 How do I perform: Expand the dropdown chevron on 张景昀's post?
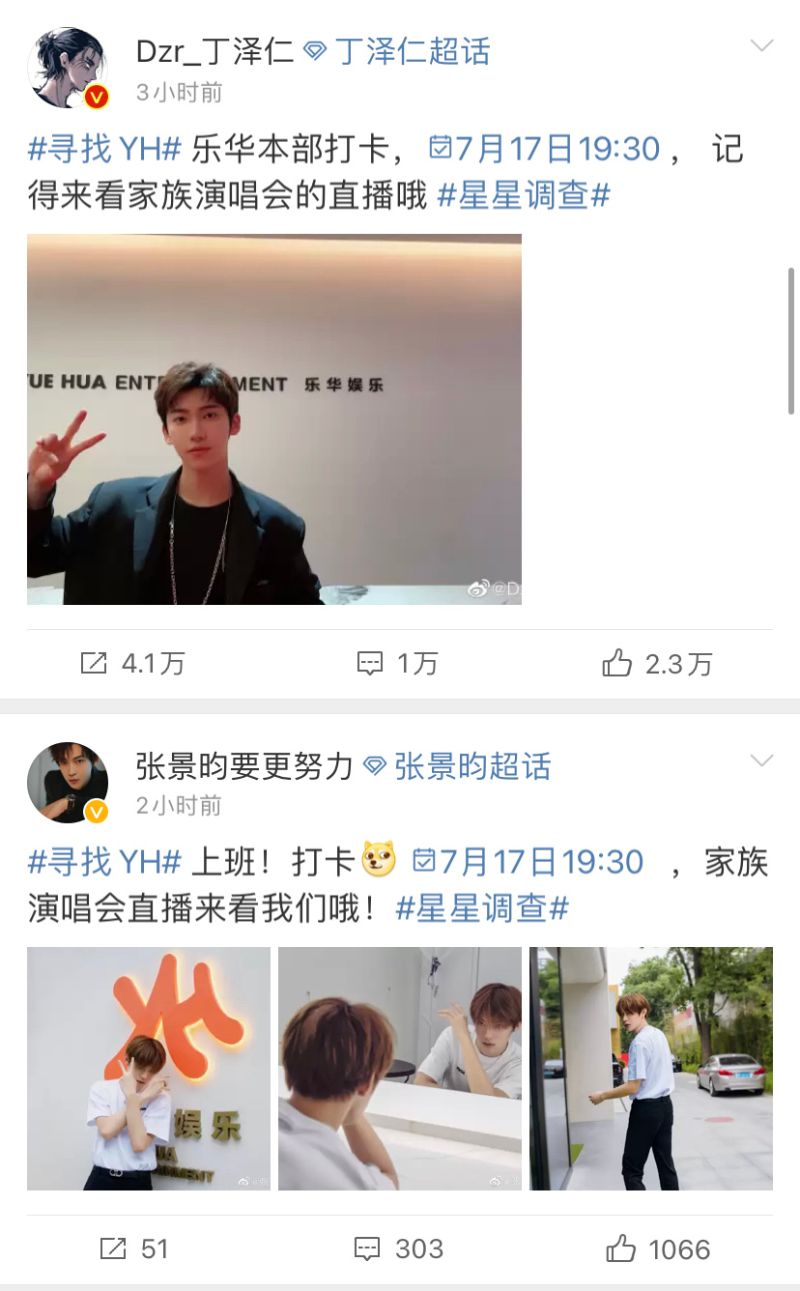(x=762, y=761)
